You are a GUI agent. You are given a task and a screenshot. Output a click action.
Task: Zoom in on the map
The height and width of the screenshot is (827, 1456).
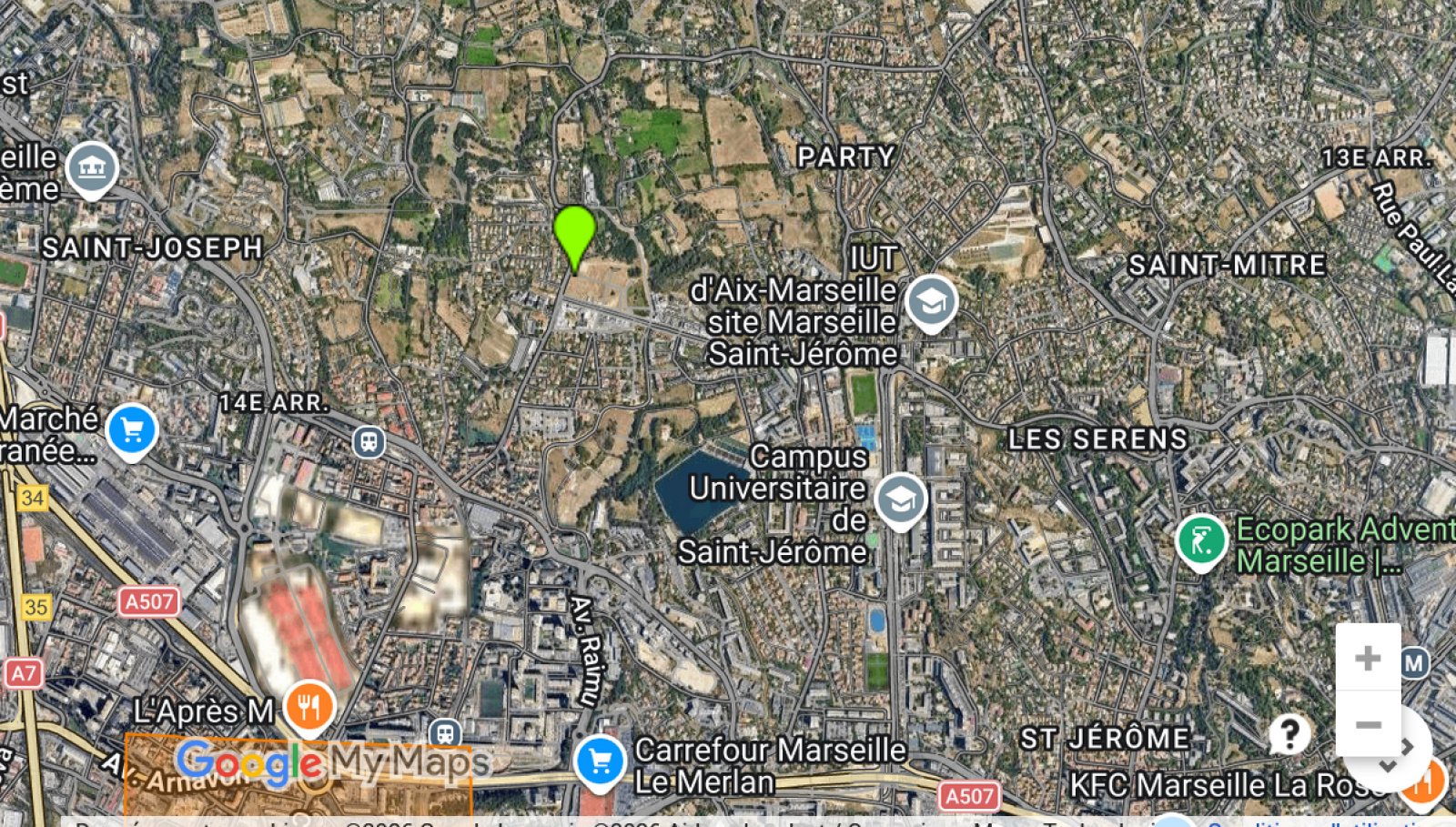(1368, 658)
